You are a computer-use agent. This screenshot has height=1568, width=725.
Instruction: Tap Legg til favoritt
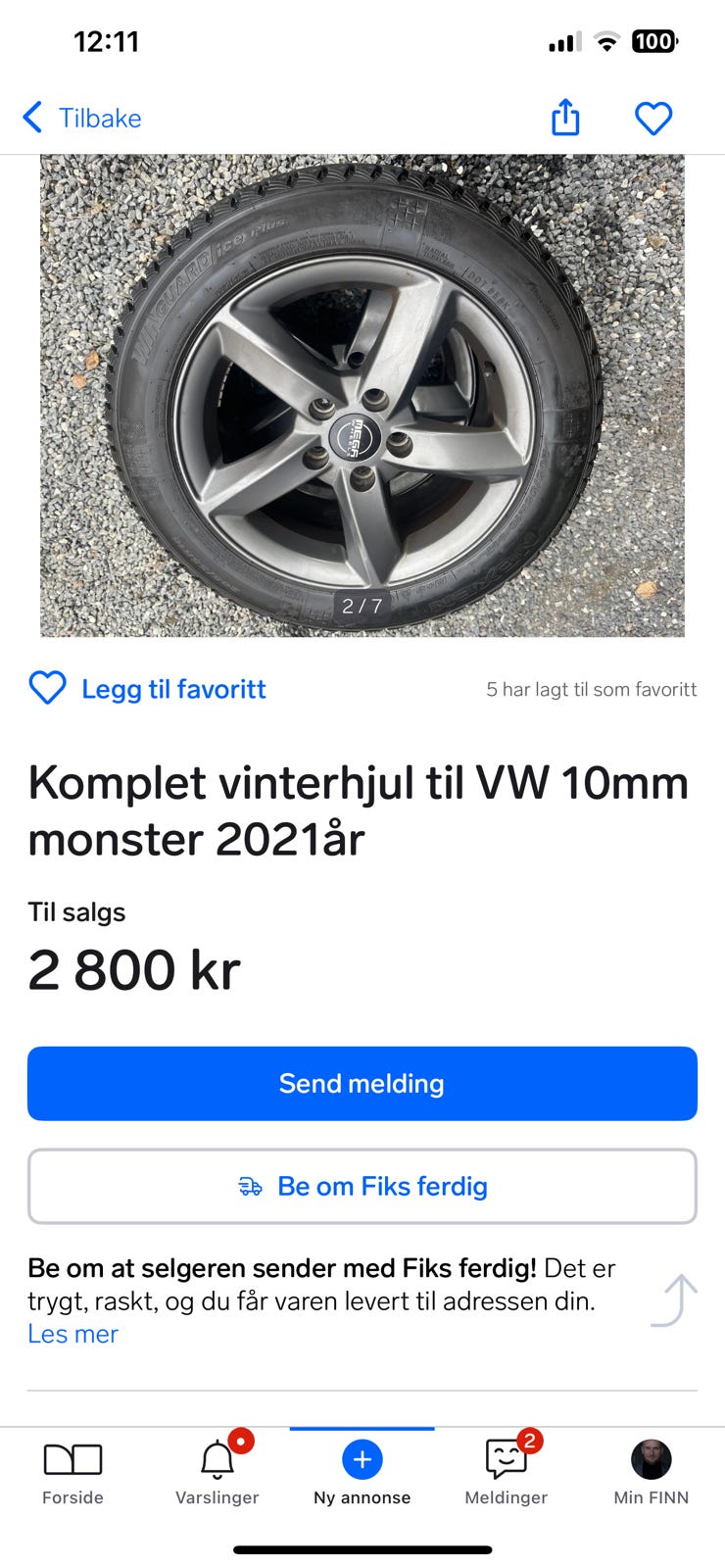pos(148,689)
